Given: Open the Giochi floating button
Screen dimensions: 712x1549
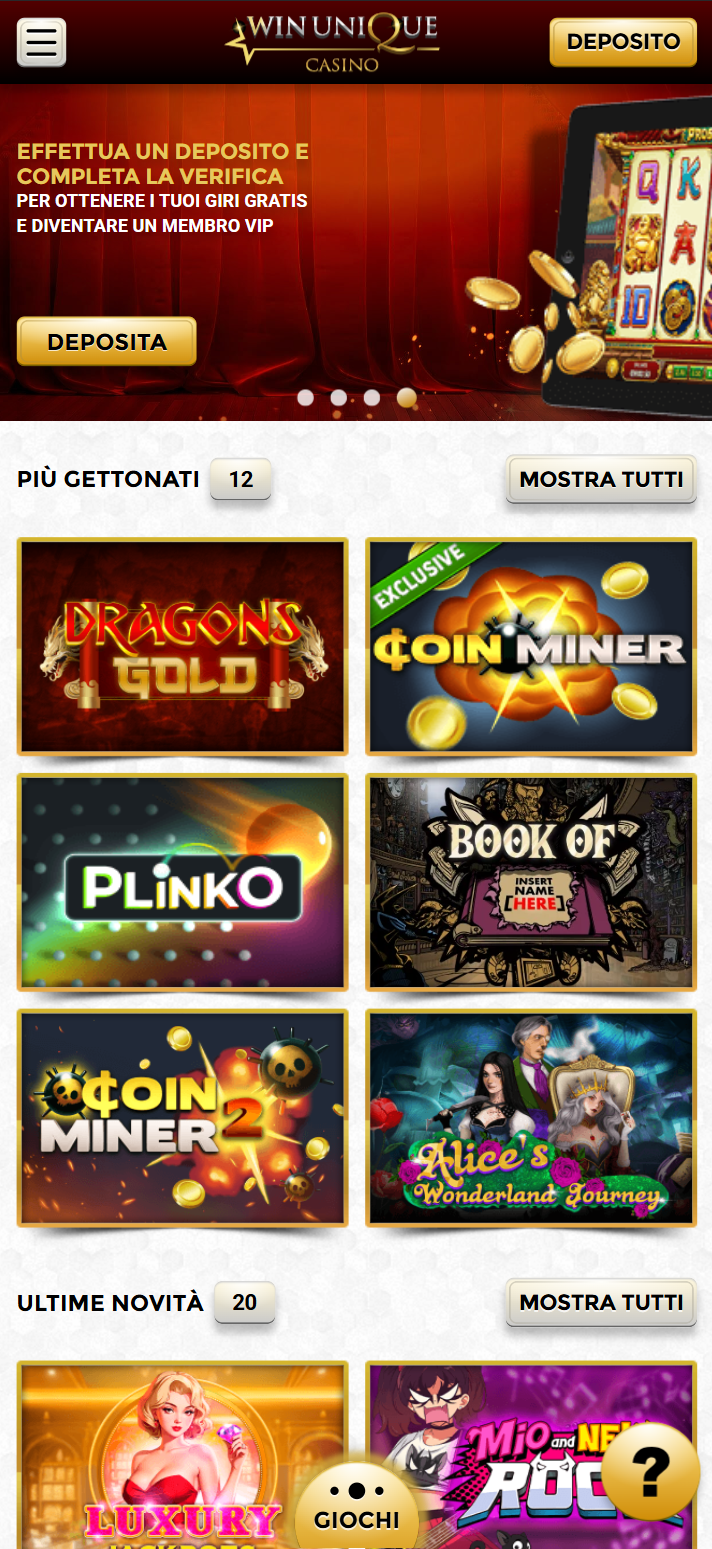Looking at the screenshot, I should (x=356, y=1507).
